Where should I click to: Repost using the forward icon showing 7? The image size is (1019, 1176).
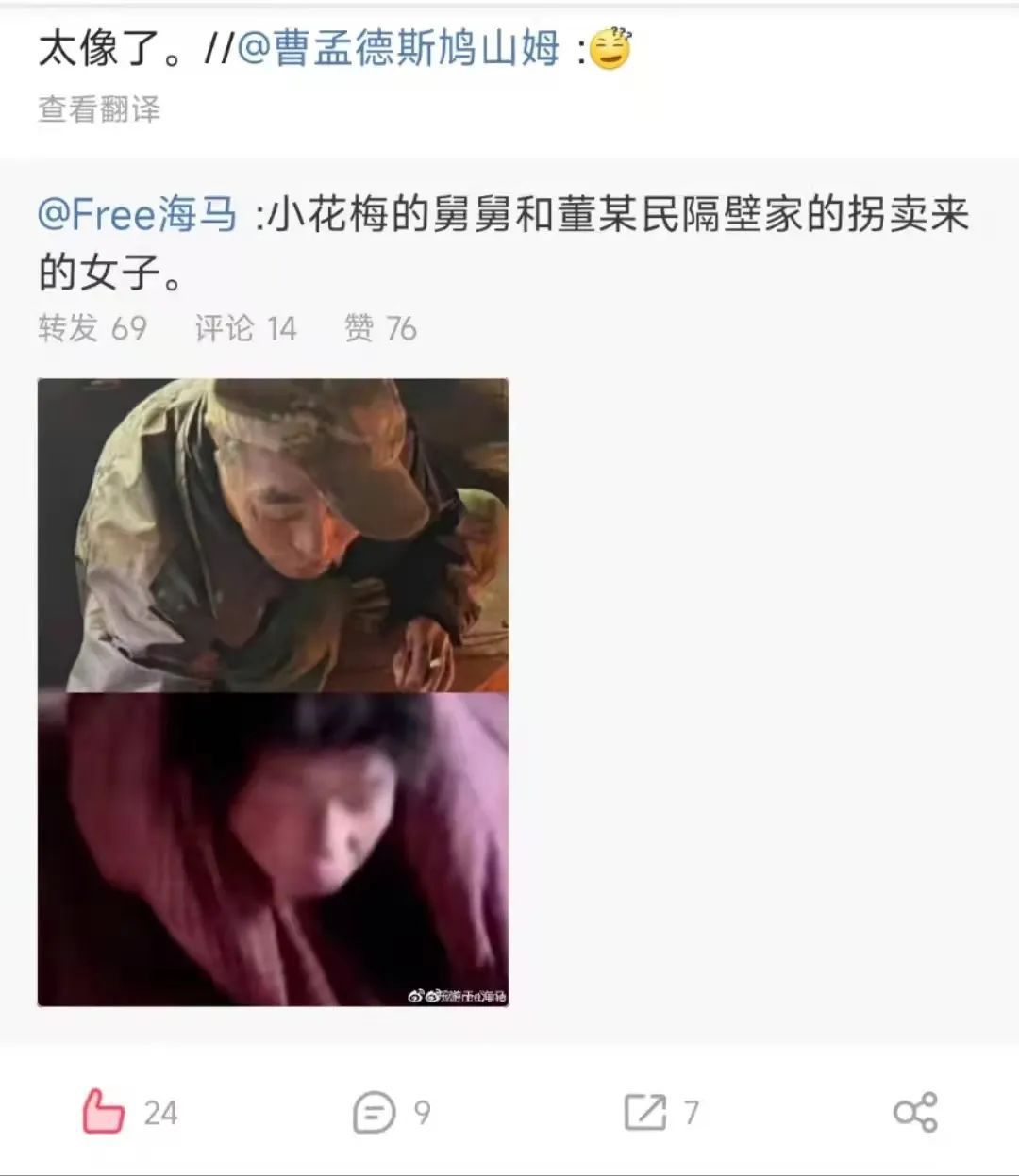645,1113
